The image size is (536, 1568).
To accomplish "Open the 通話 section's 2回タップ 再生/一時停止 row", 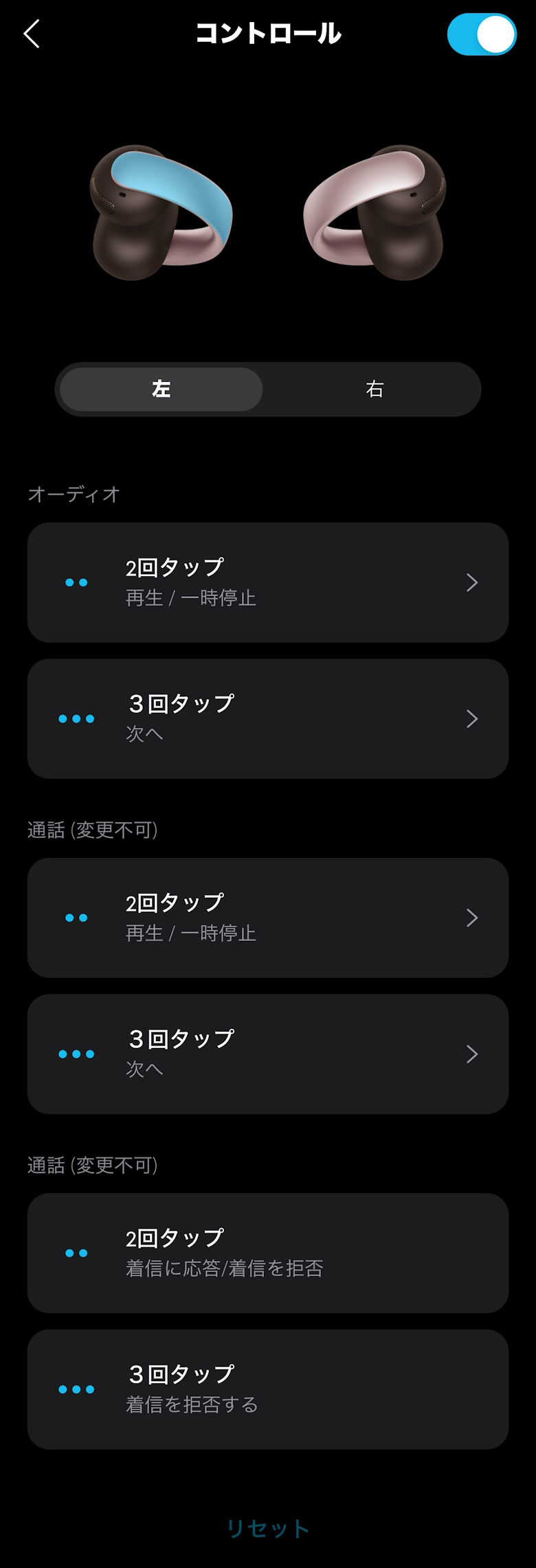I will point(268,918).
